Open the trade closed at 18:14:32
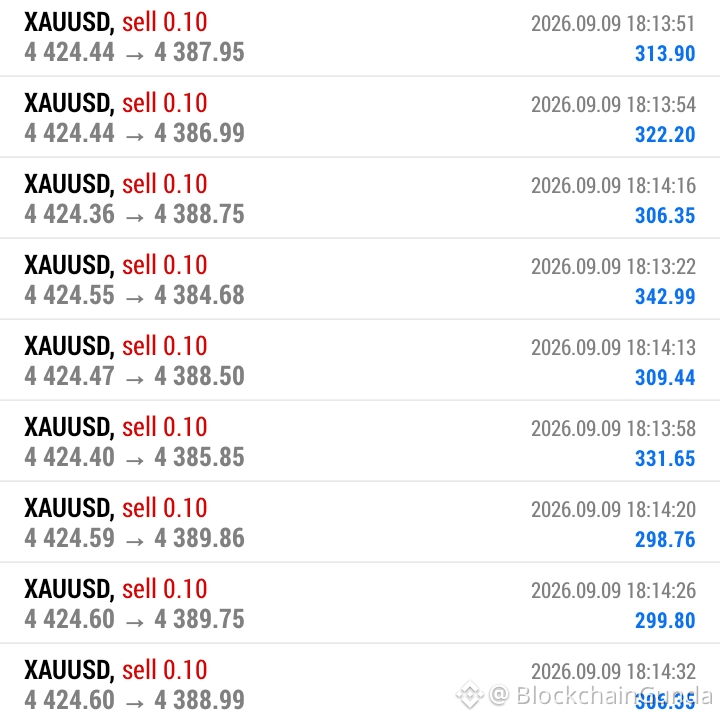720x720 pixels. [x=360, y=682]
